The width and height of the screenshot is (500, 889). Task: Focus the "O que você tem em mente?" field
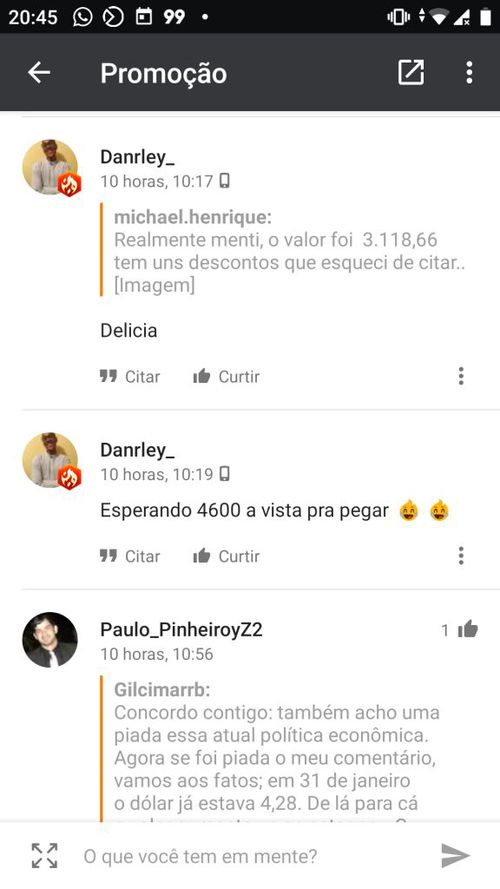click(x=249, y=856)
